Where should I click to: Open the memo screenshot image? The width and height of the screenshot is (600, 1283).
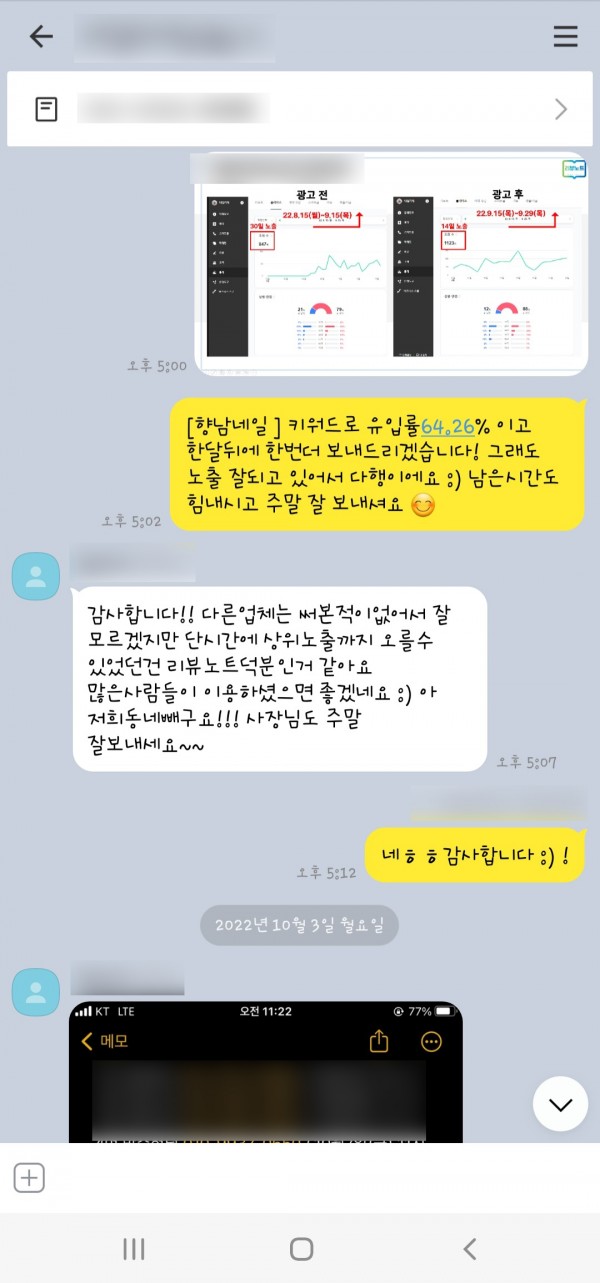265,1070
